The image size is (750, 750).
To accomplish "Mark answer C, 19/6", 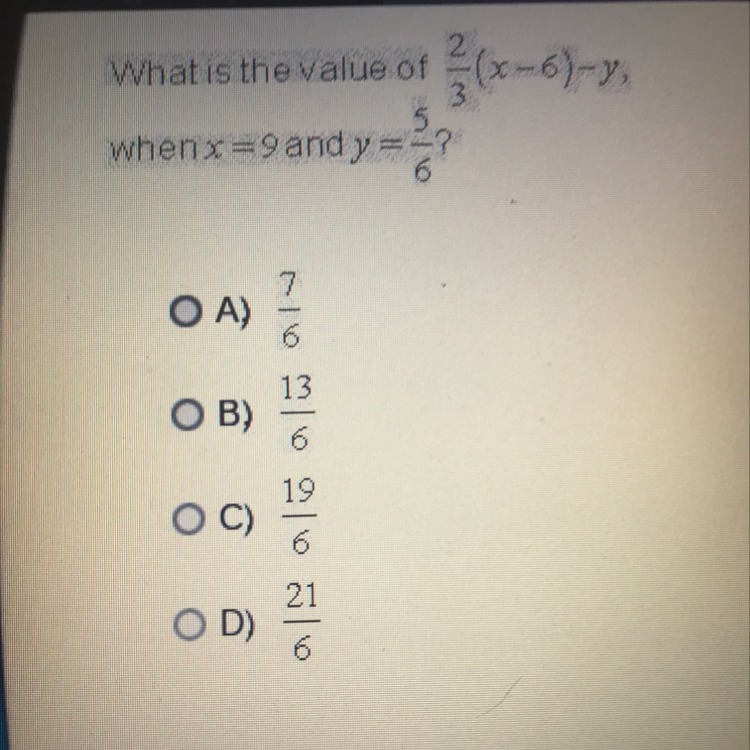I will pos(182,518).
